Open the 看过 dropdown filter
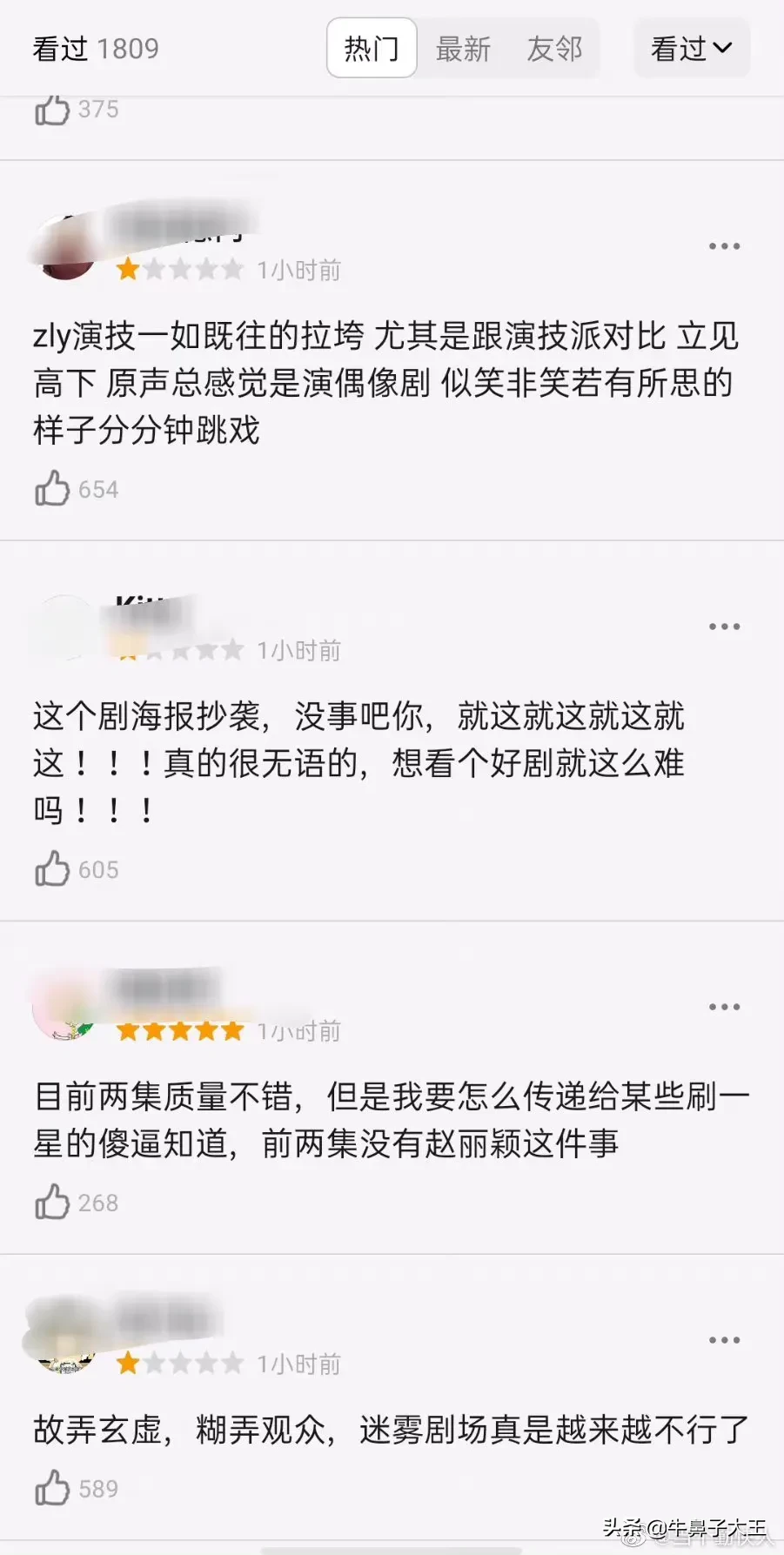 [692, 49]
